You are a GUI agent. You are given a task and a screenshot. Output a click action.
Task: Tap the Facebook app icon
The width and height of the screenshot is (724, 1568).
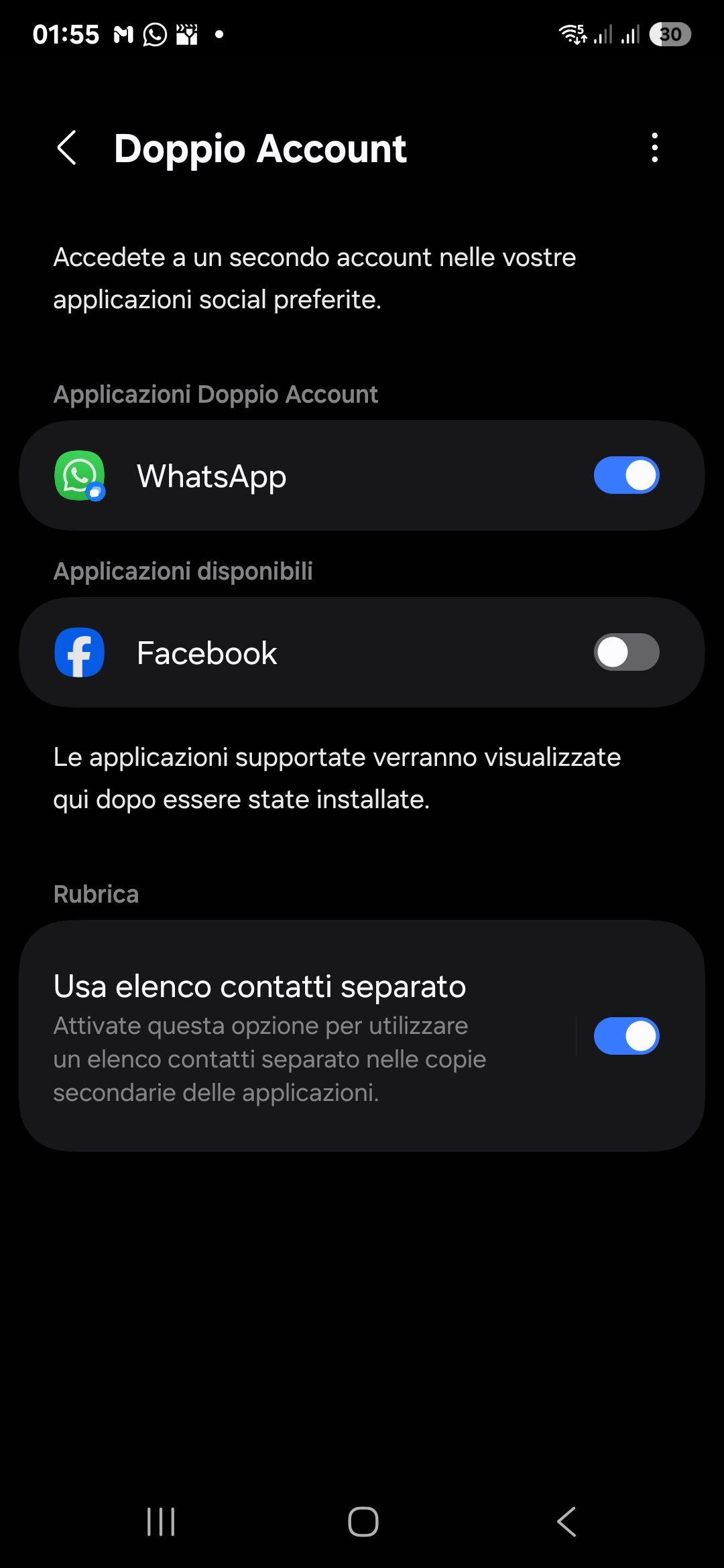80,651
